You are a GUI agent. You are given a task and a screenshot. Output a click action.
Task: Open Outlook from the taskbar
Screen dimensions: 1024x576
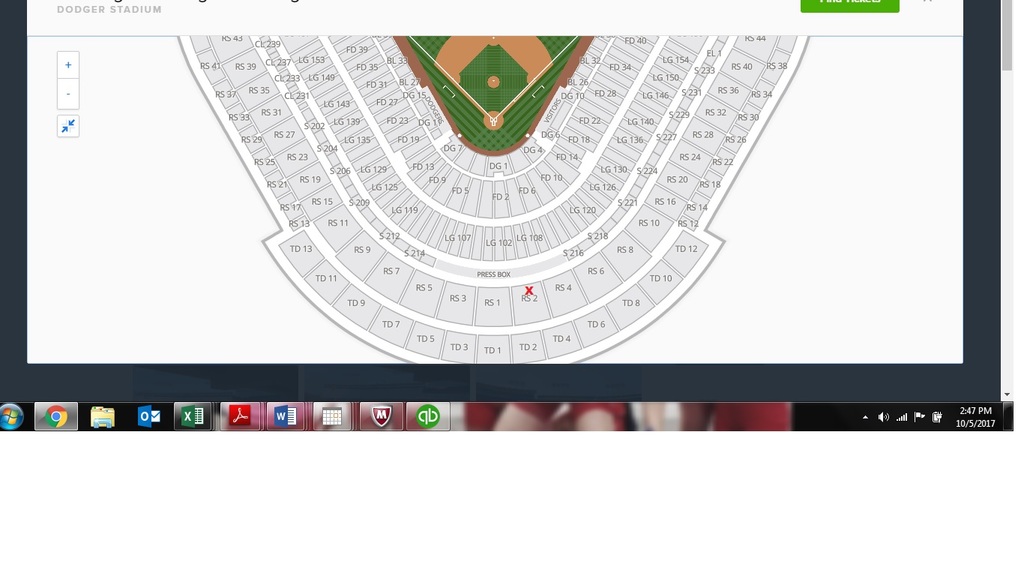tap(148, 417)
